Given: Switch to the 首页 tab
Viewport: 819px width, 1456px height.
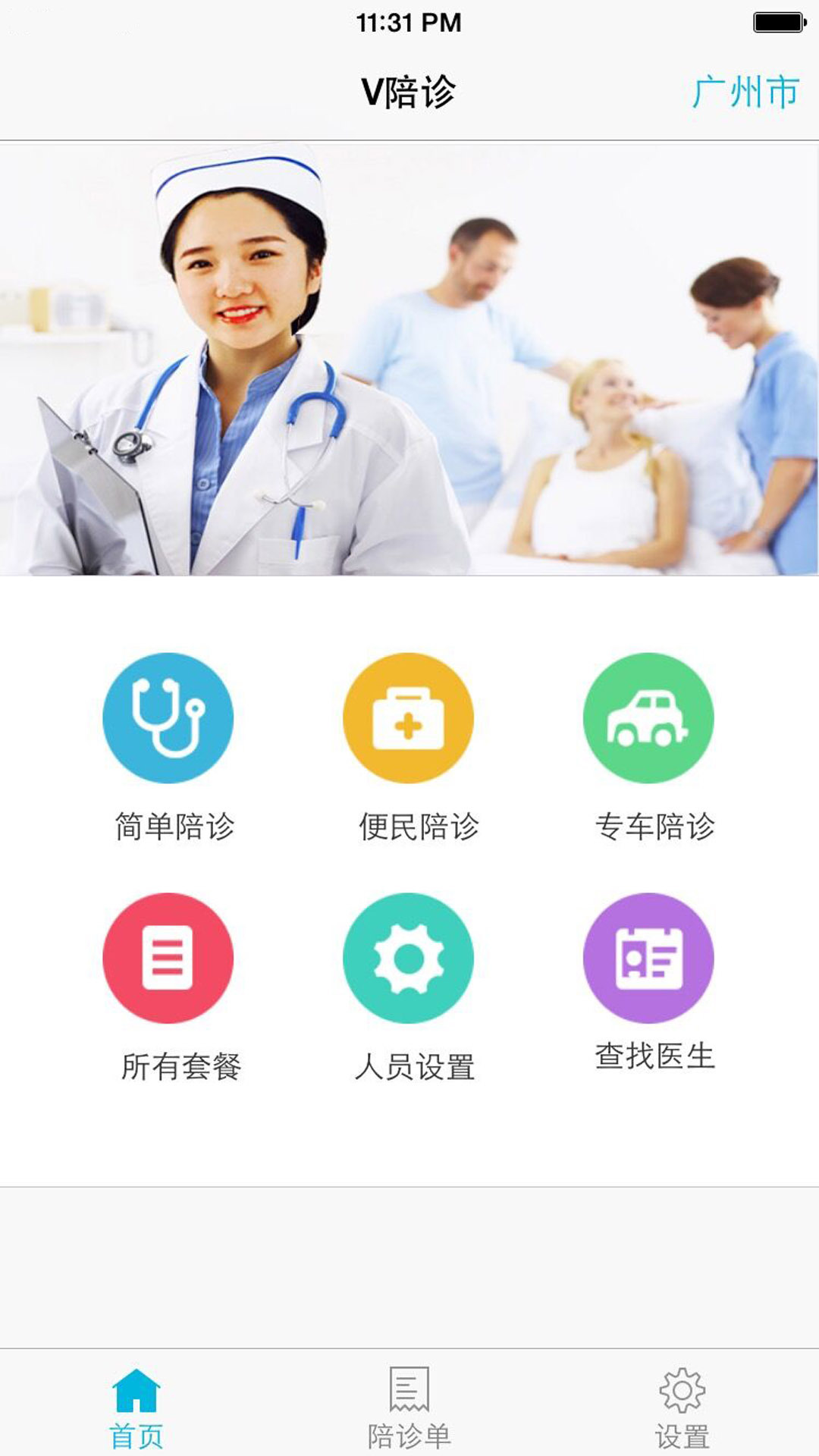Looking at the screenshot, I should (136, 1407).
